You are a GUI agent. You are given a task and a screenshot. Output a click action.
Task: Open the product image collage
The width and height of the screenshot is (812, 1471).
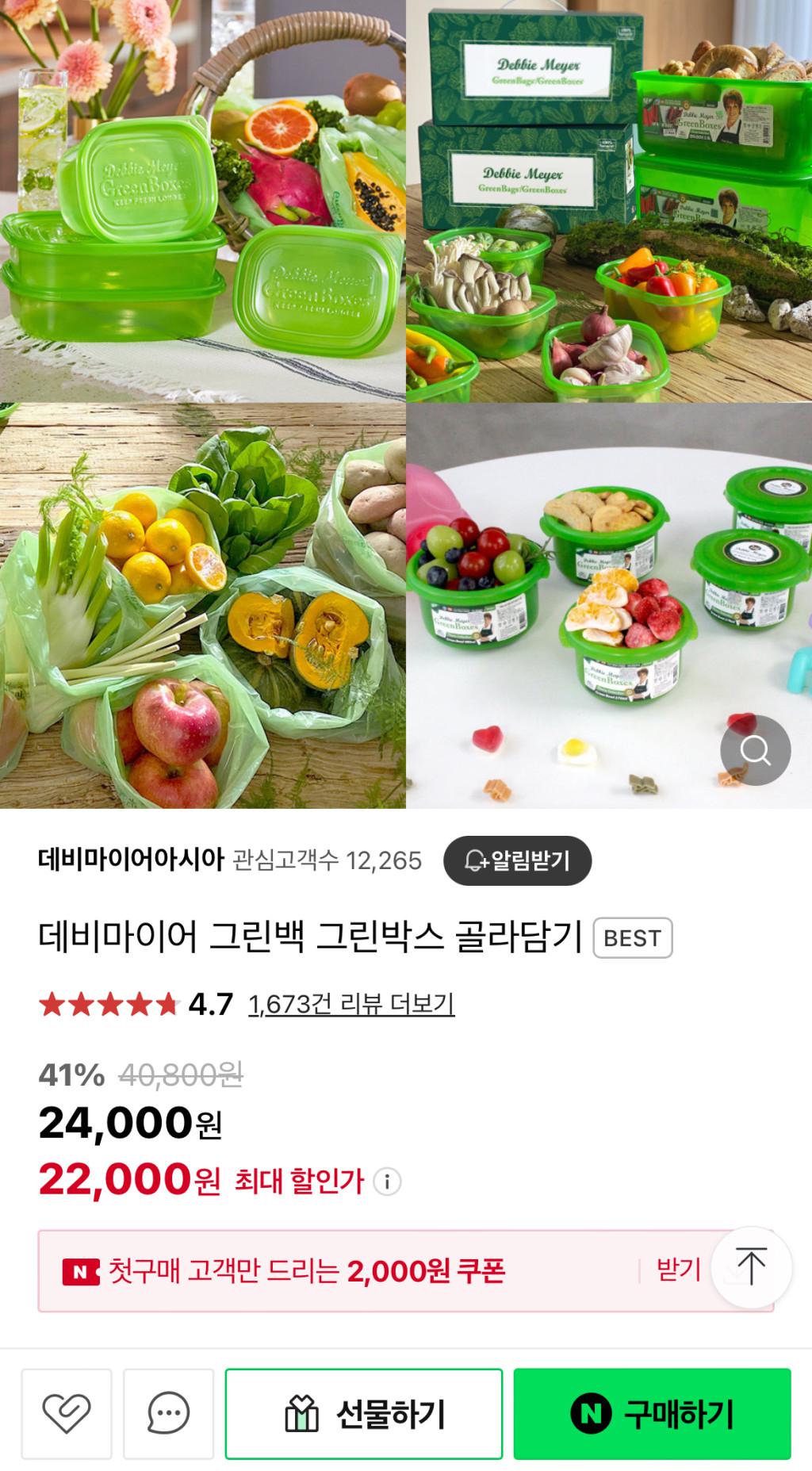[x=405, y=404]
